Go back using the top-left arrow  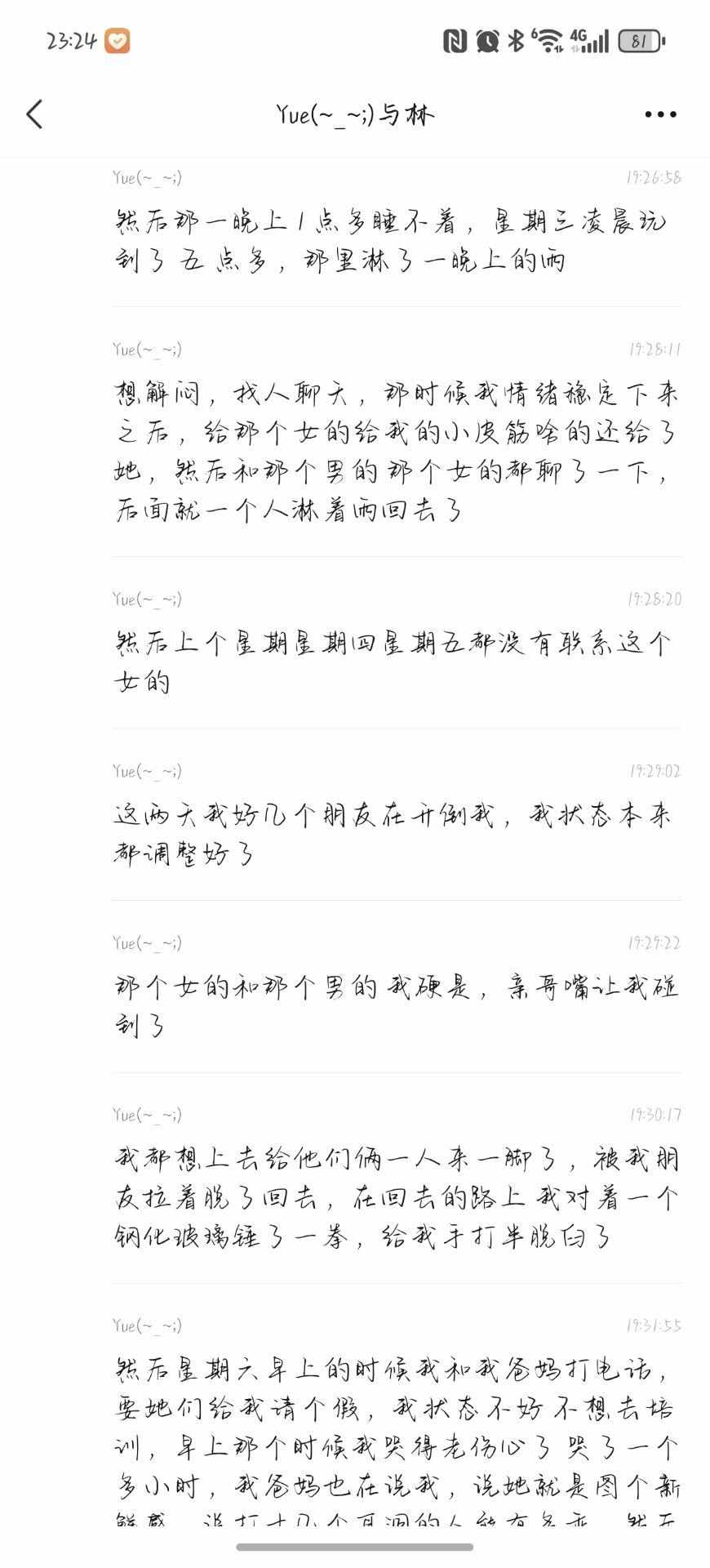click(34, 114)
